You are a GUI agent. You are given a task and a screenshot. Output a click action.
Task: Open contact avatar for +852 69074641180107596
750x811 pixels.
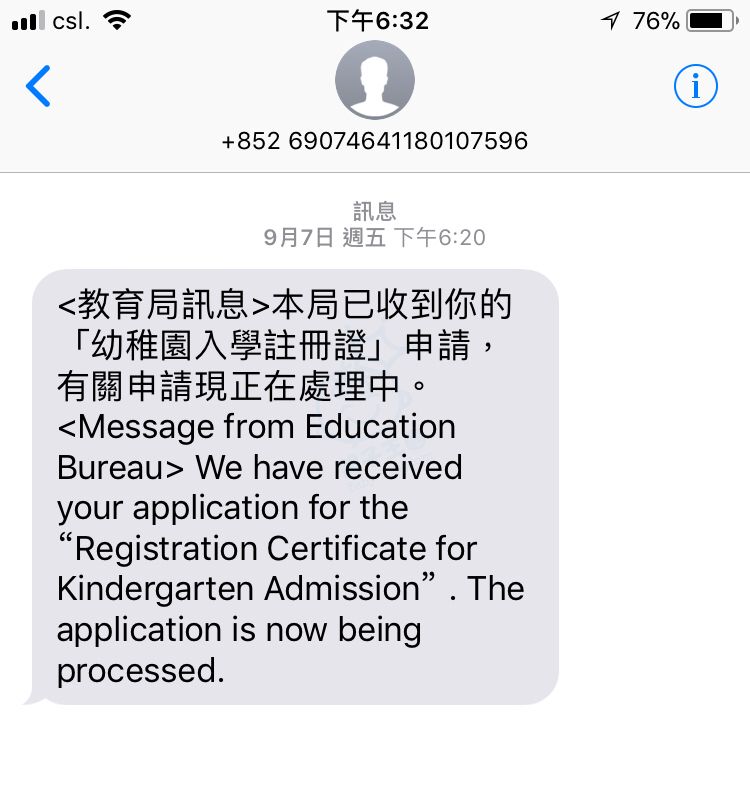[374, 81]
